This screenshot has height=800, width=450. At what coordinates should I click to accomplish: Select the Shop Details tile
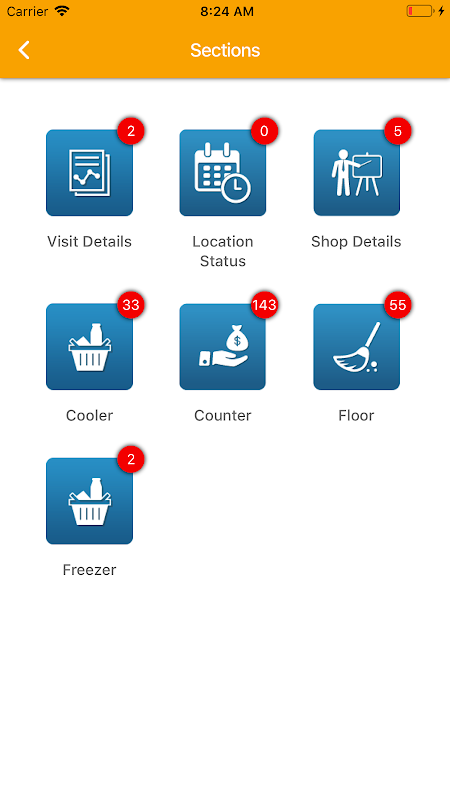(x=356, y=172)
